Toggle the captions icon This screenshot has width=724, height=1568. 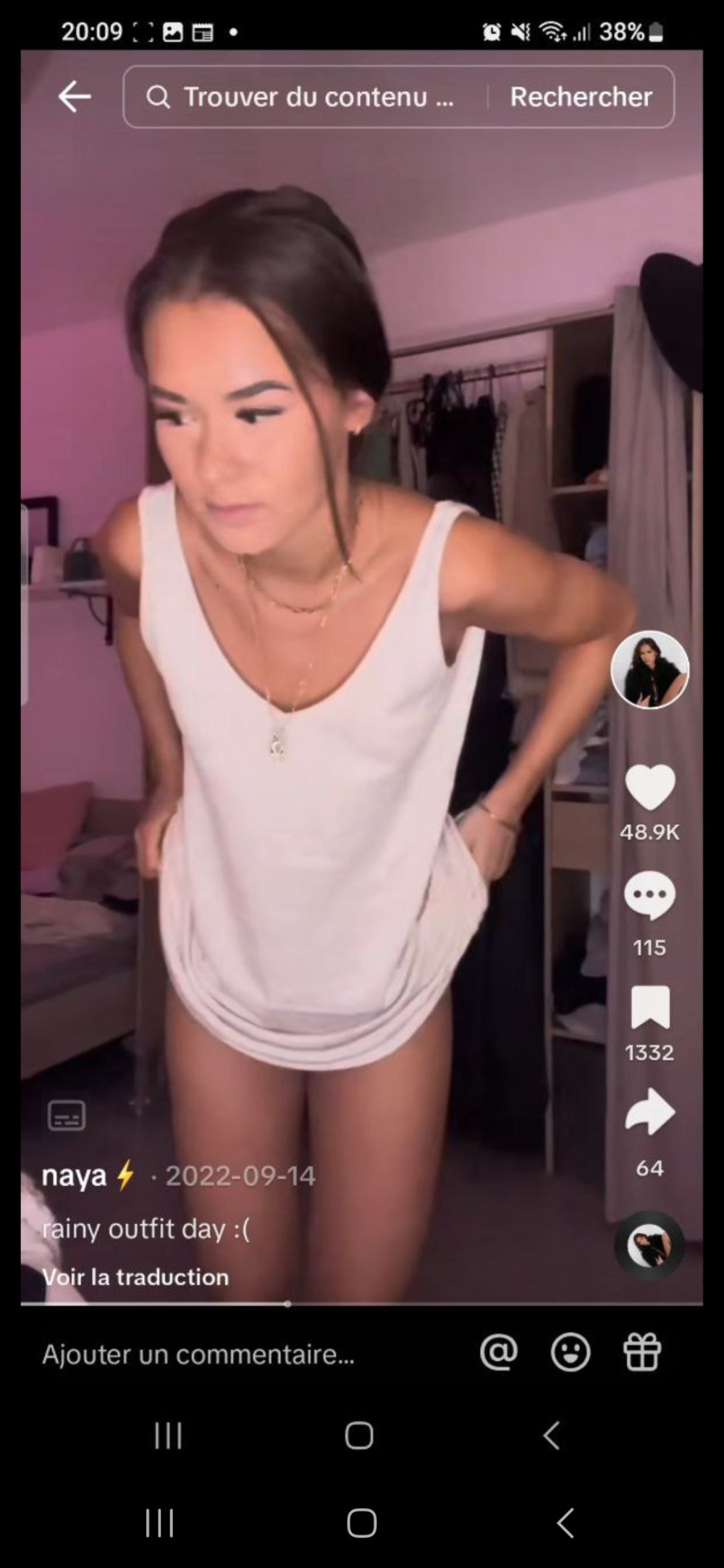[x=67, y=1116]
